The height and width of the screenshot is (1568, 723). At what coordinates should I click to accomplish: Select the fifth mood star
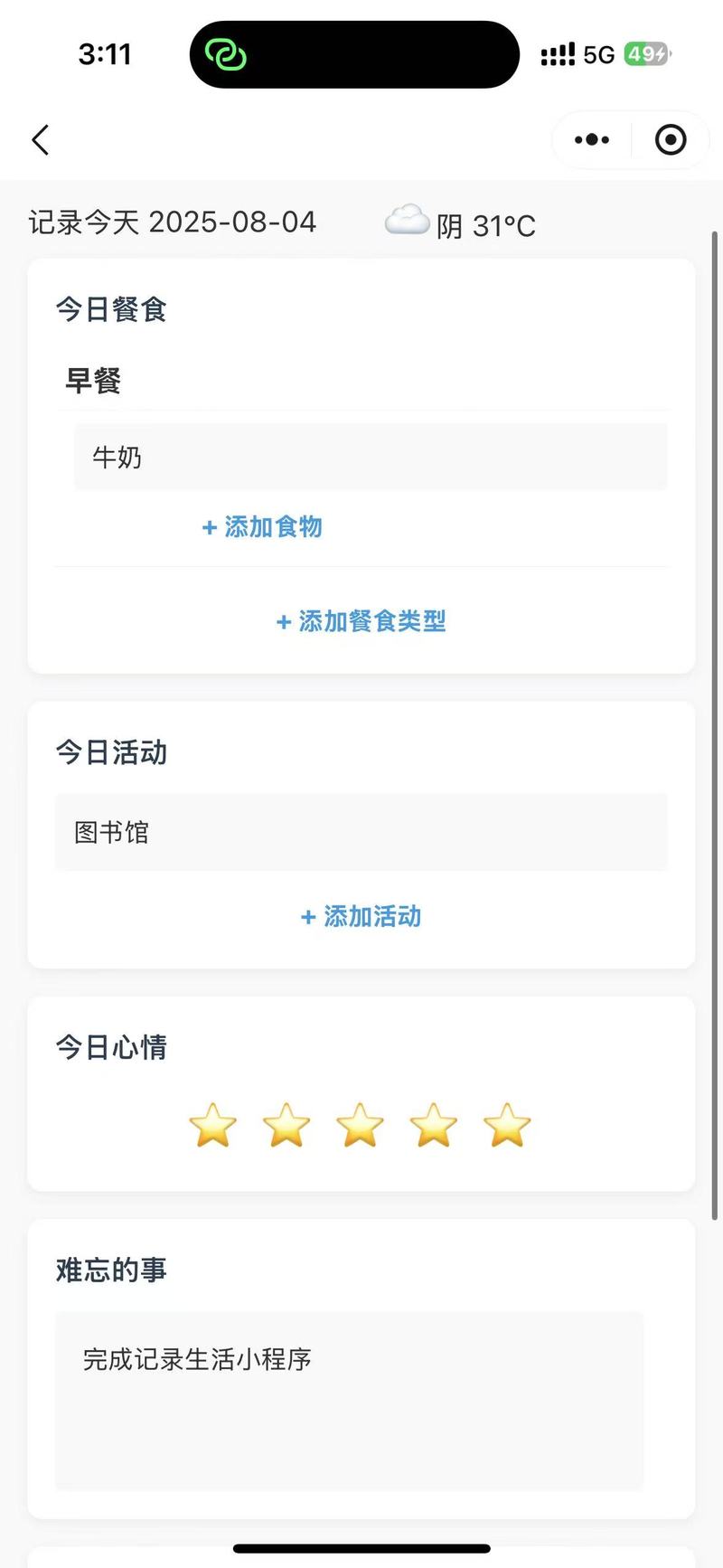[x=507, y=1125]
